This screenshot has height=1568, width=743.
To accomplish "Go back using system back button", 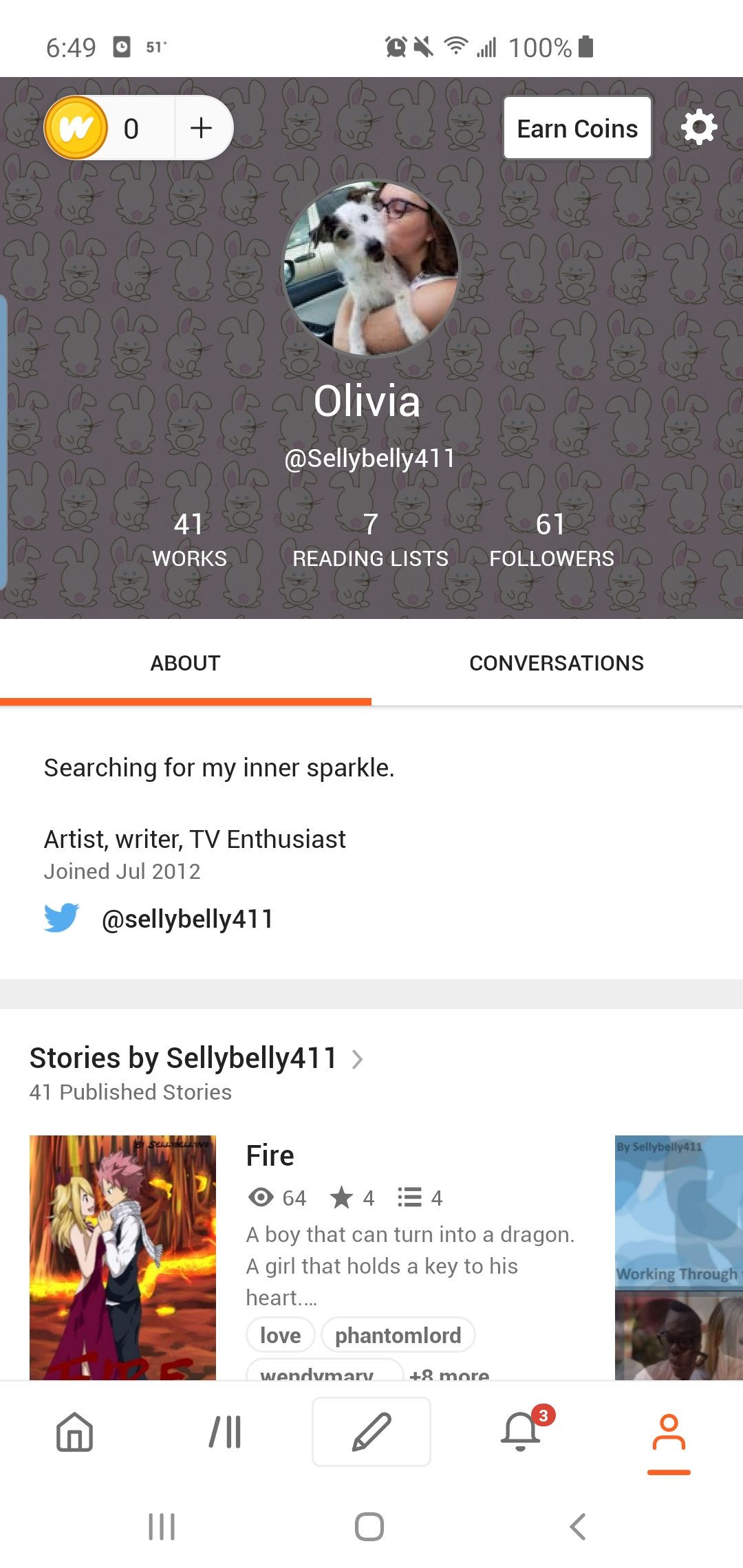I will click(x=578, y=1527).
